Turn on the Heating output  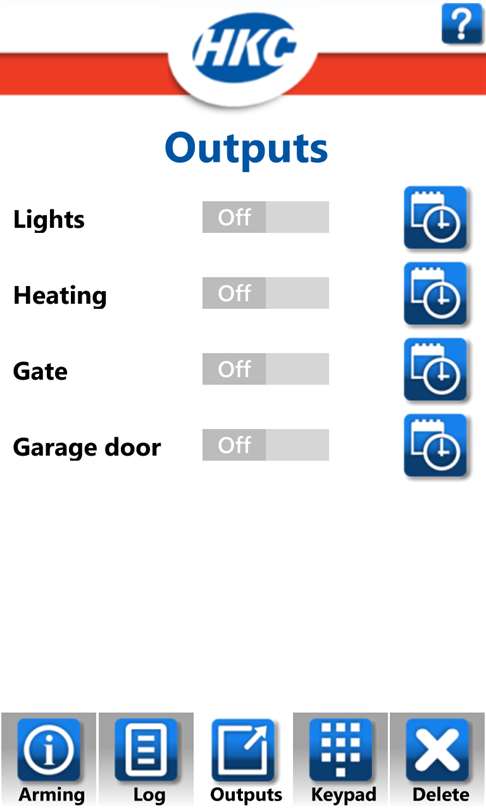[265, 293]
